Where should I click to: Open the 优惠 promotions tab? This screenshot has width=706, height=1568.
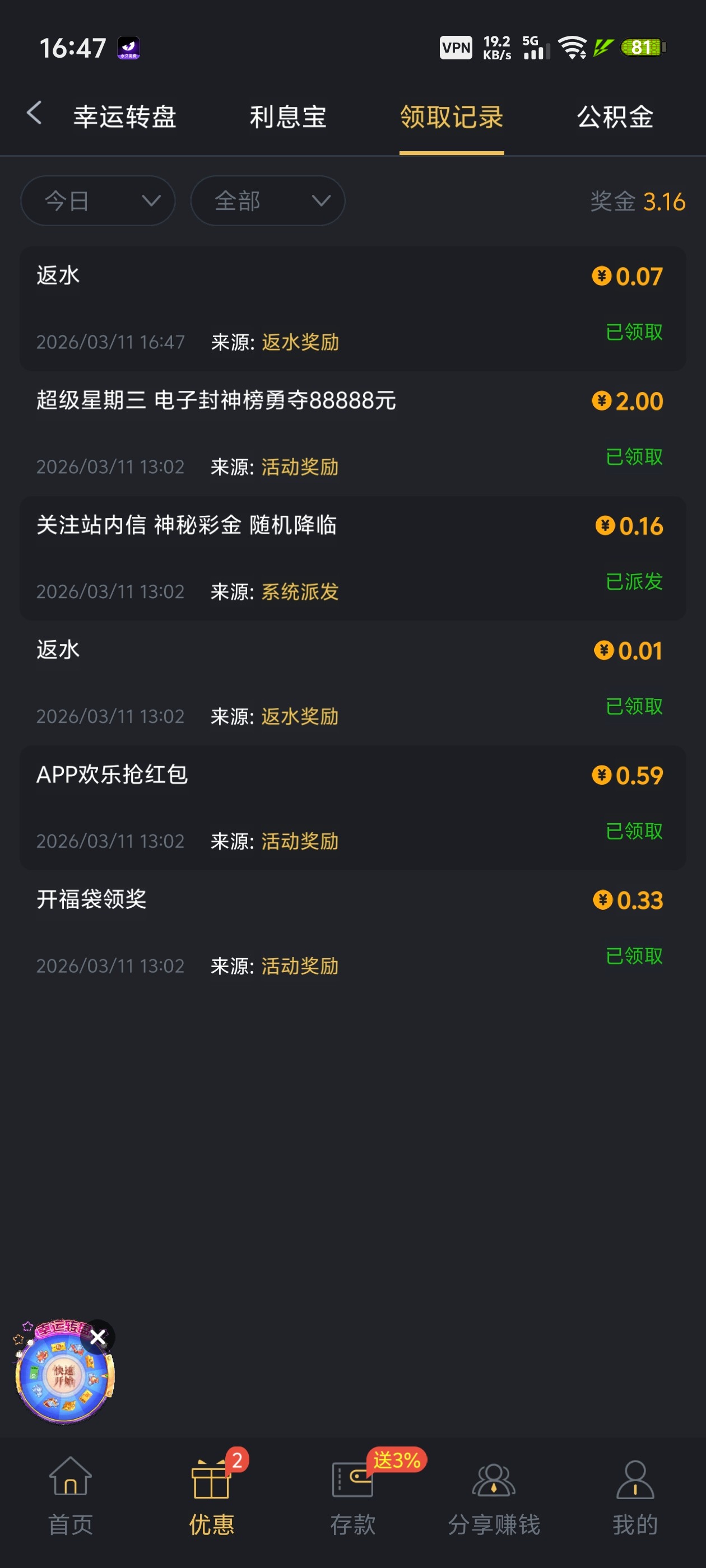click(211, 1491)
